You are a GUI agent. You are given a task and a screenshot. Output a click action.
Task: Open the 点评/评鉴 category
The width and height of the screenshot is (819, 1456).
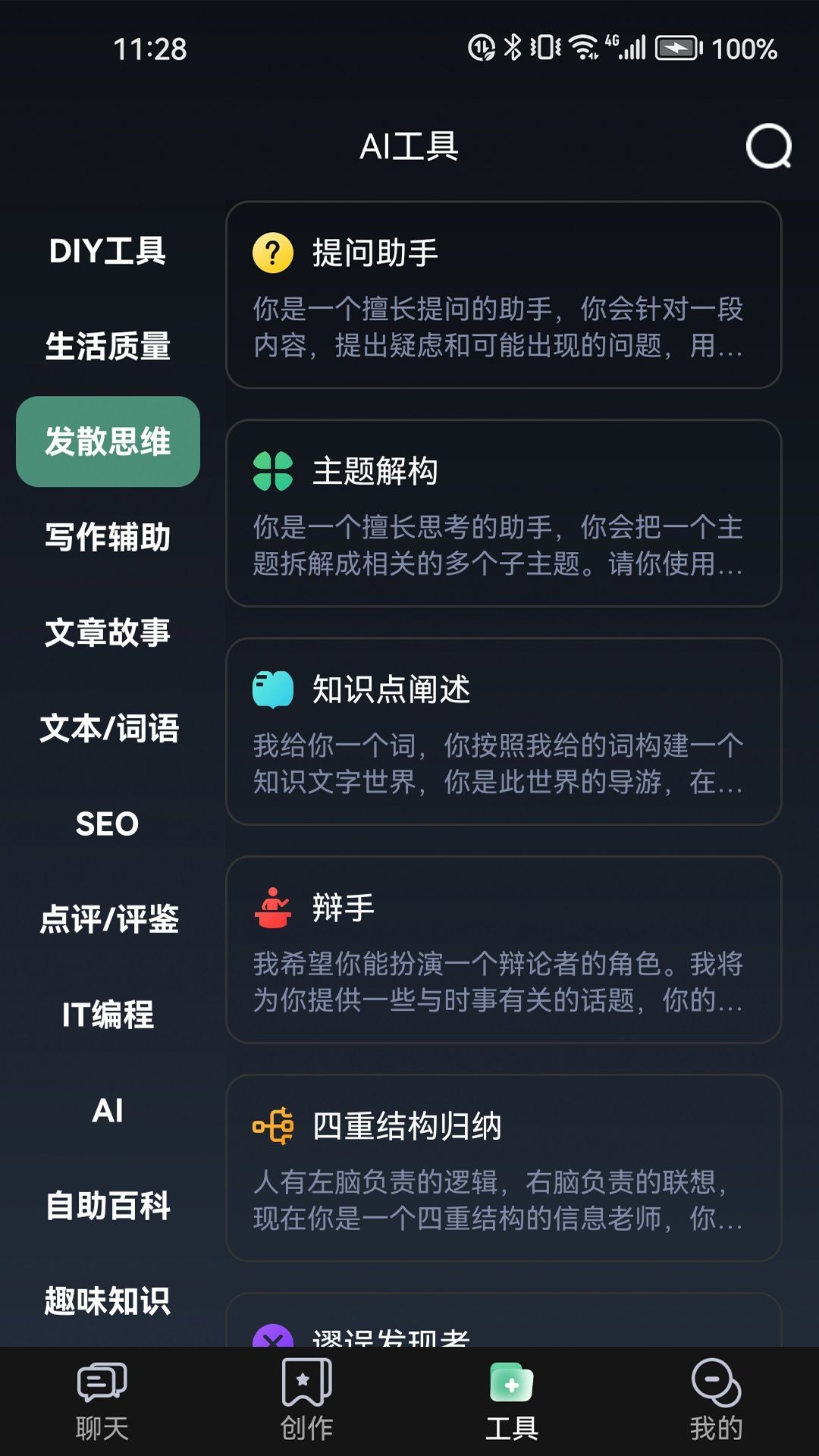pyautogui.click(x=108, y=920)
